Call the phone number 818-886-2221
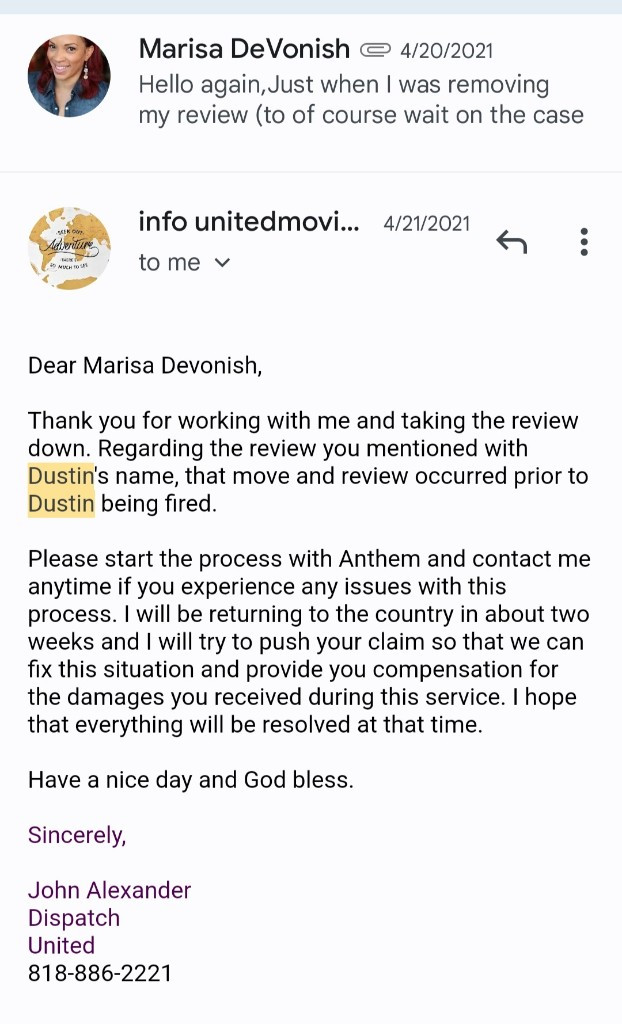 [100, 973]
